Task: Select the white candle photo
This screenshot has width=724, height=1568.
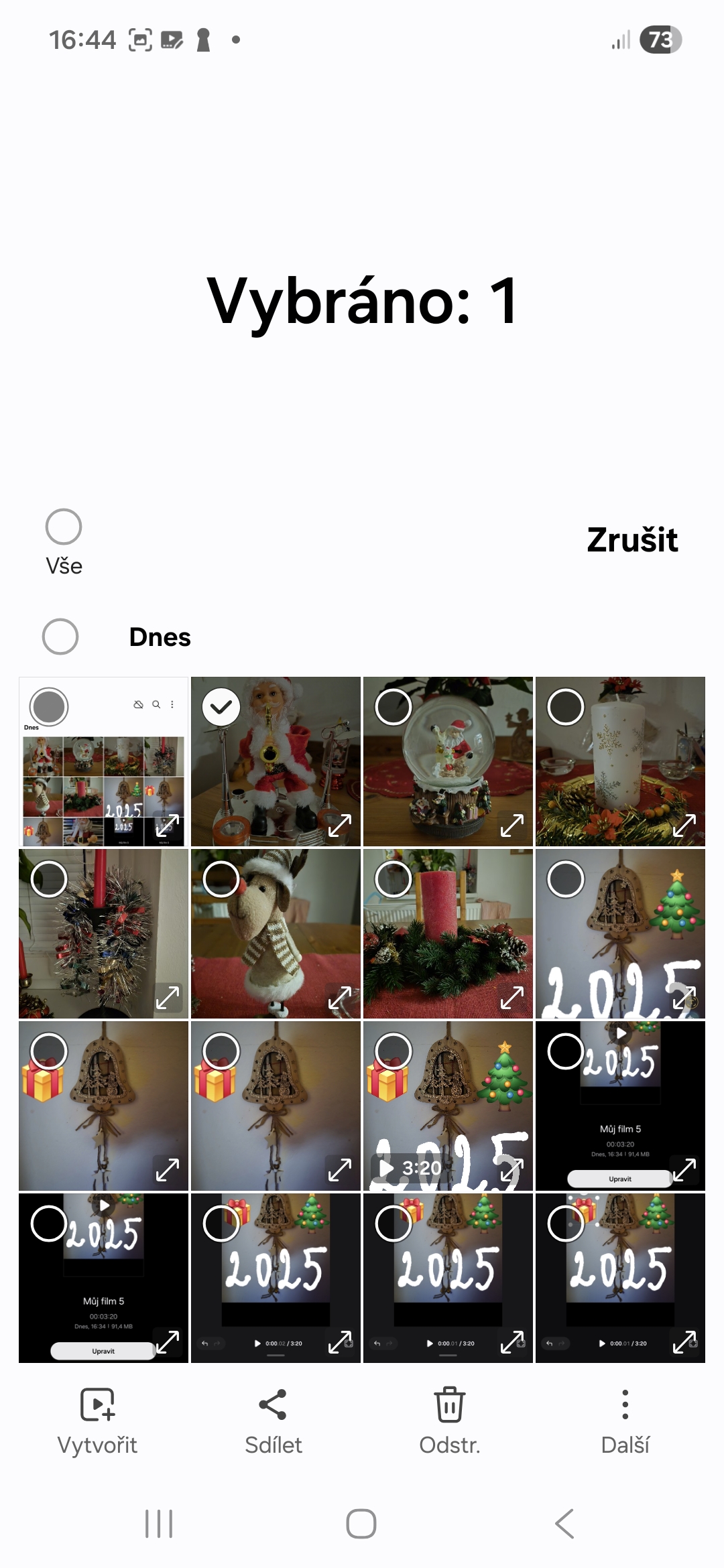Action: 566,707
